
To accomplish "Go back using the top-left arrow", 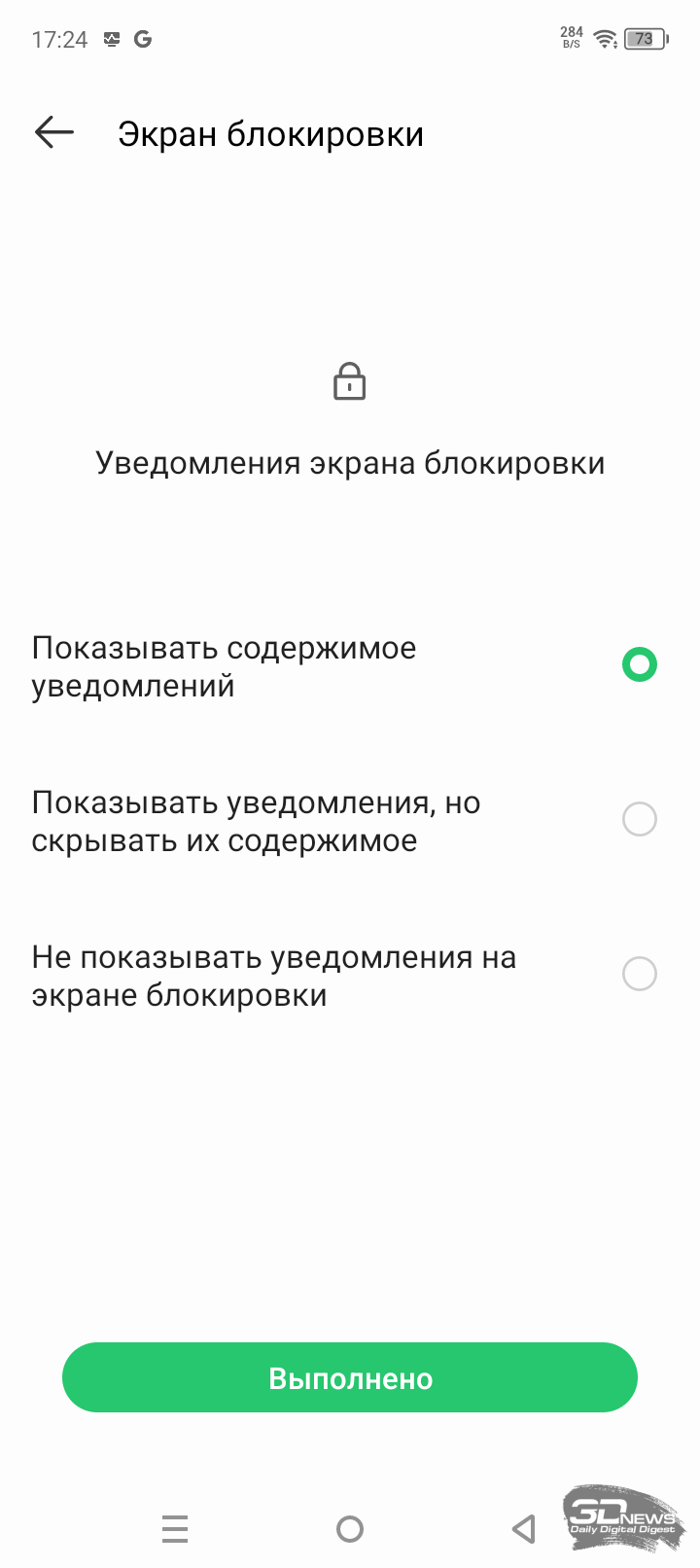I will (x=54, y=133).
